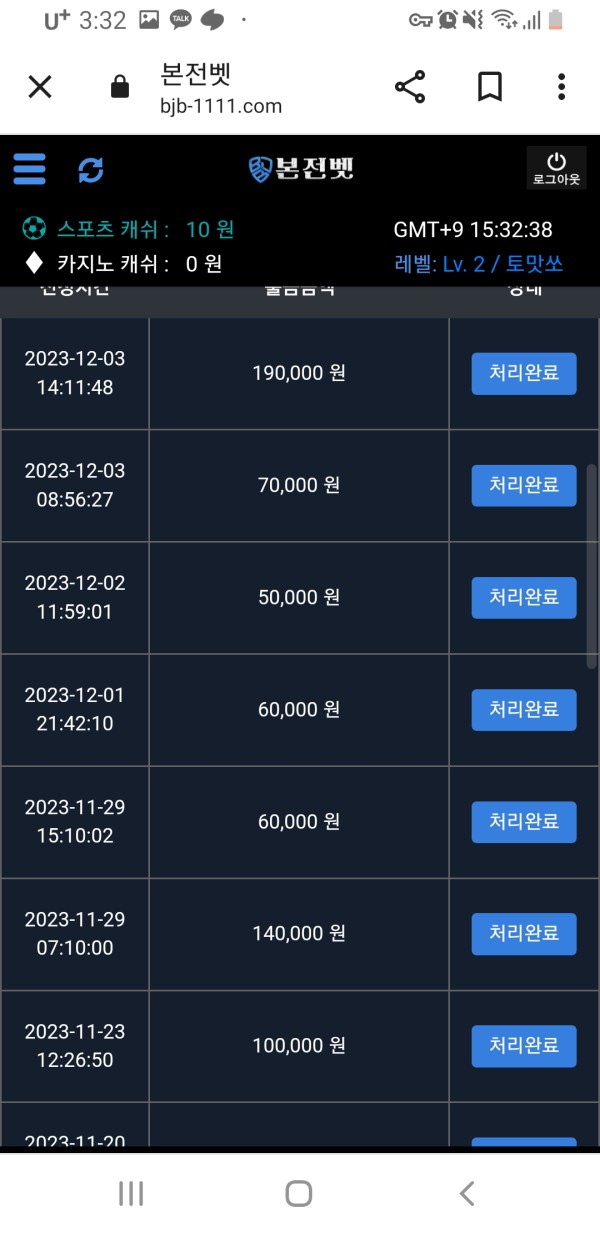Image resolution: width=600 pixels, height=1233 pixels.
Task: Tap 처리완료 for the 100,000 원 entry
Action: [x=524, y=1046]
